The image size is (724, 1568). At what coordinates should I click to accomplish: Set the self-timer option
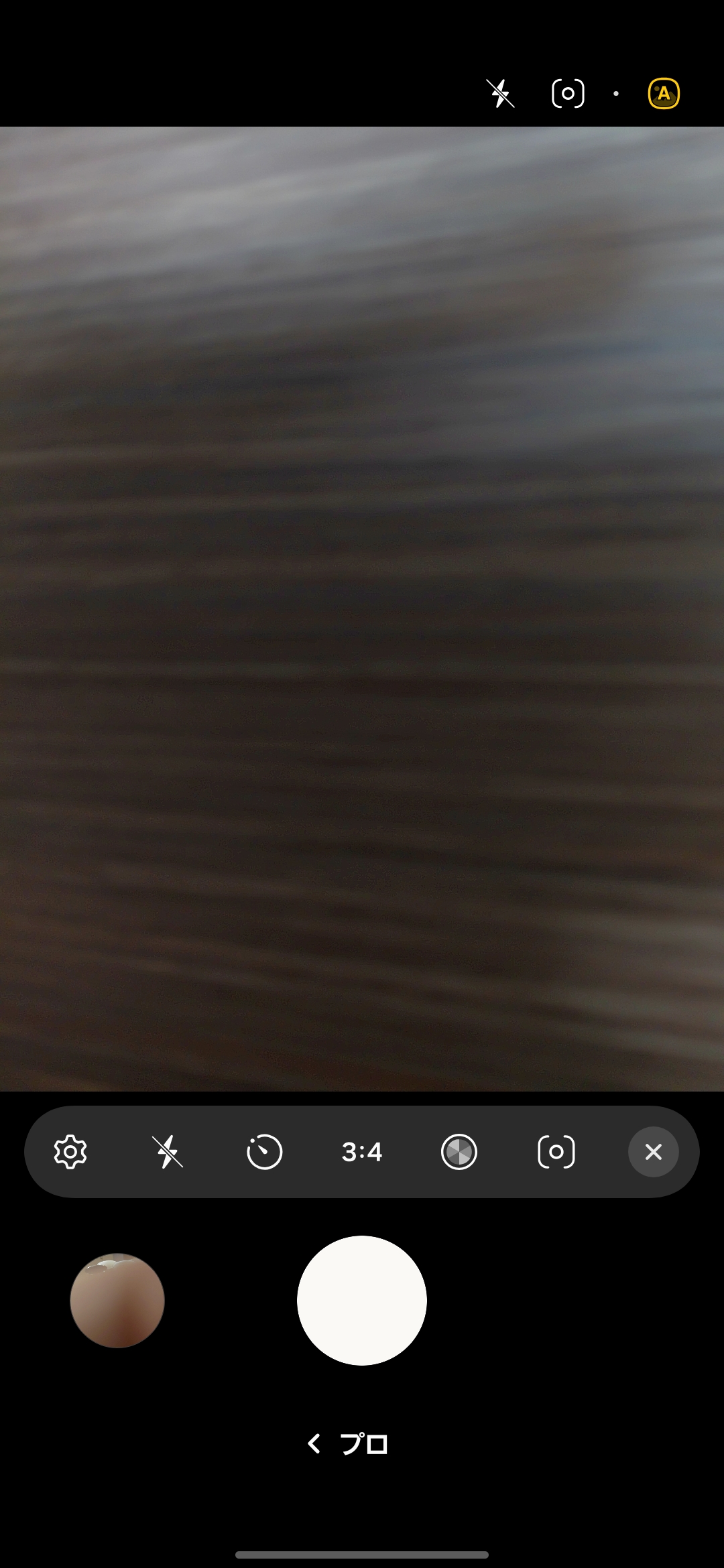coord(265,1152)
